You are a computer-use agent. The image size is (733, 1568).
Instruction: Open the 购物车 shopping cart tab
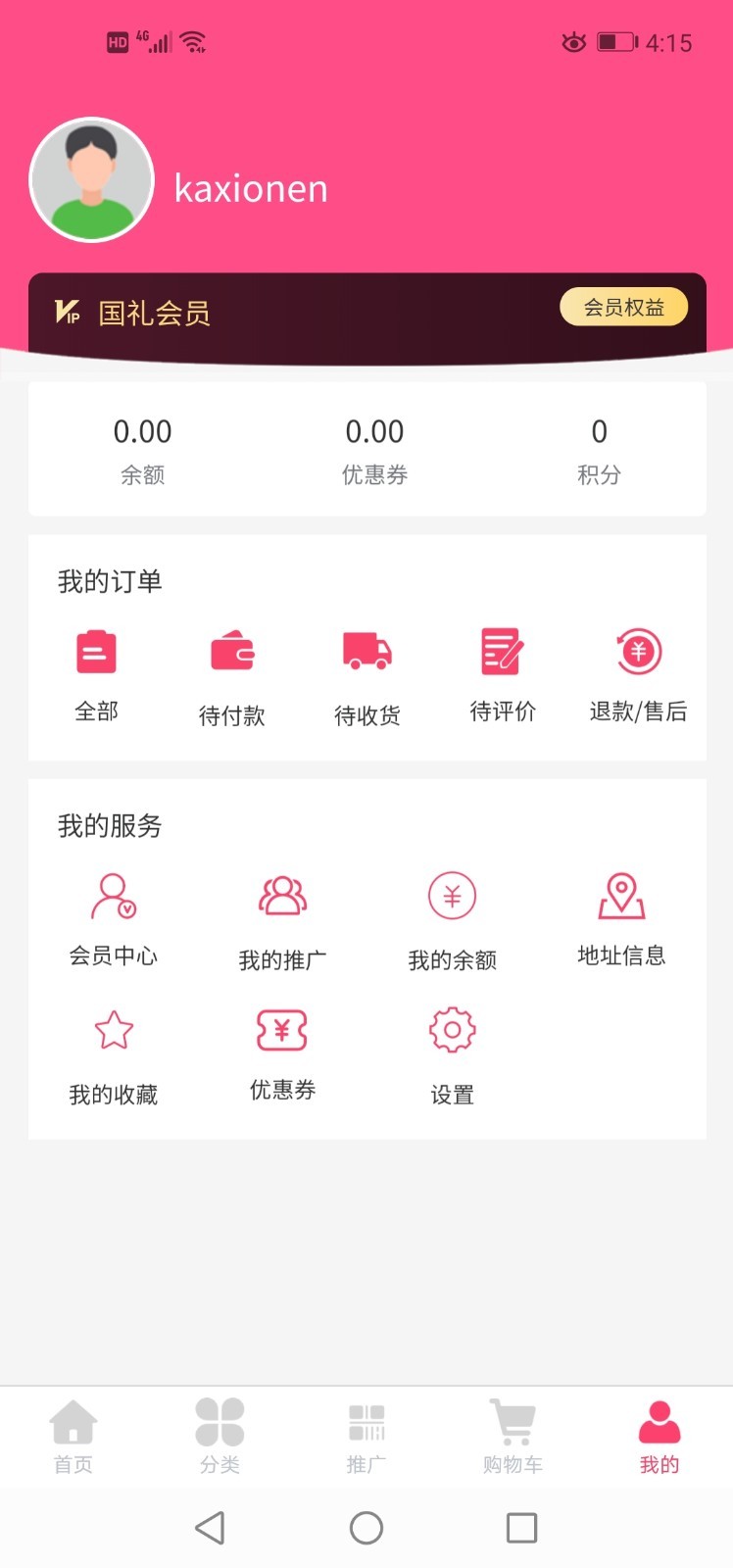coord(513,1437)
